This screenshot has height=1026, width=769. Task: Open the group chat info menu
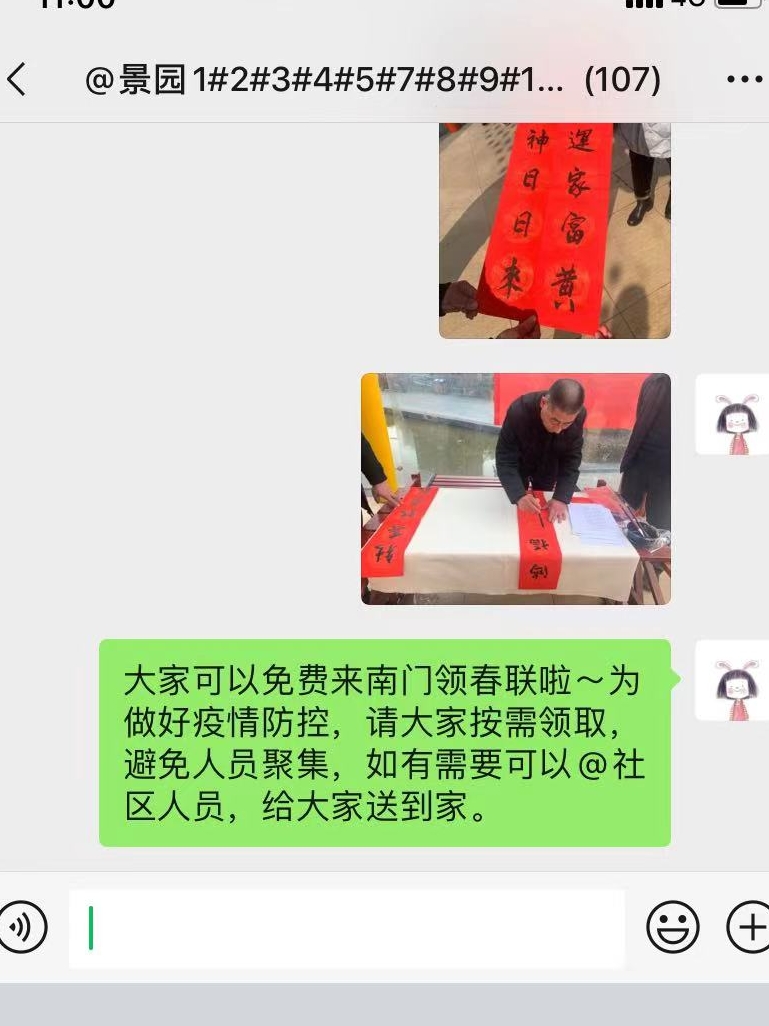click(744, 80)
